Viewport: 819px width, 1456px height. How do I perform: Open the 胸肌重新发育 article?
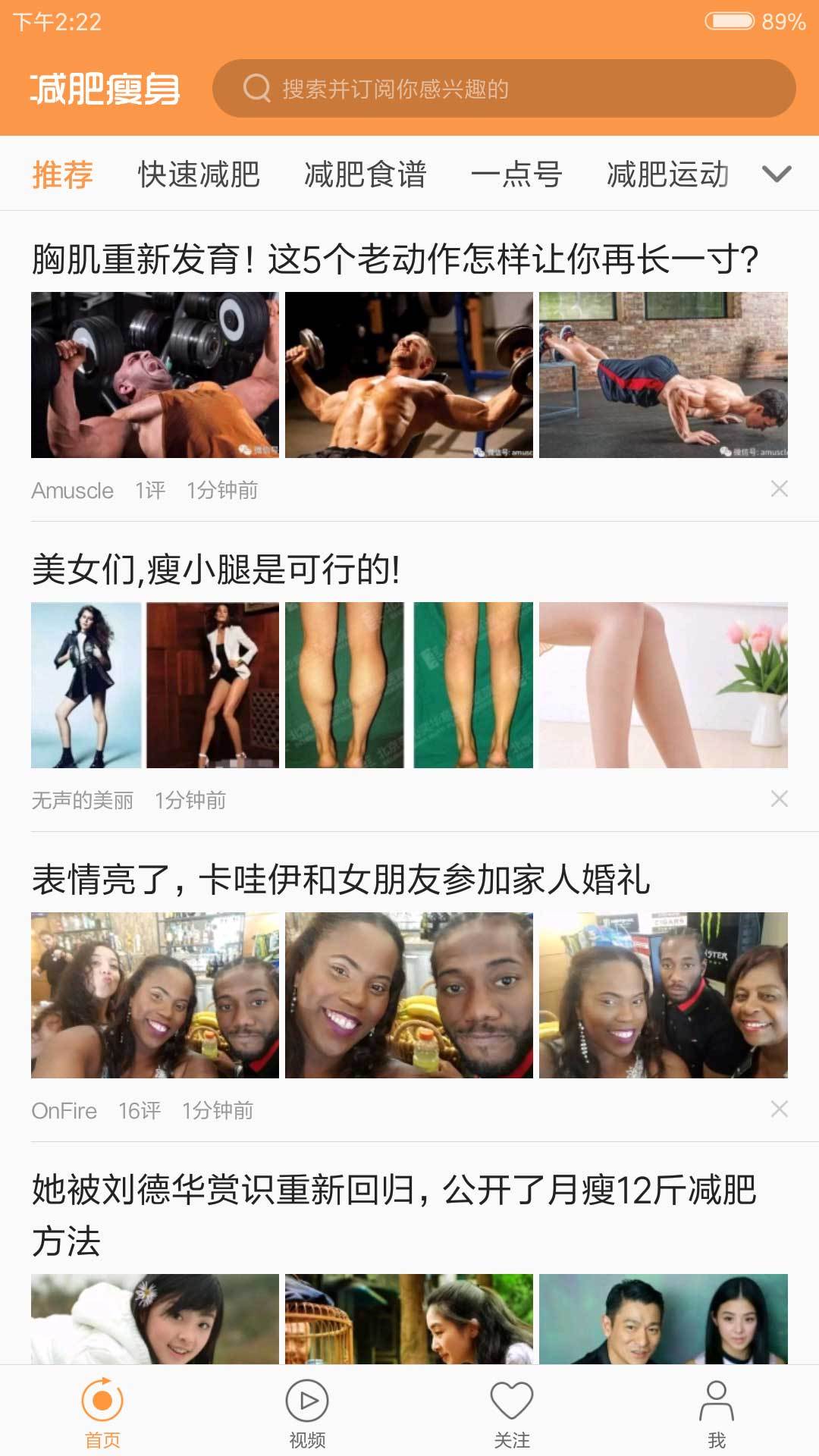coord(394,259)
